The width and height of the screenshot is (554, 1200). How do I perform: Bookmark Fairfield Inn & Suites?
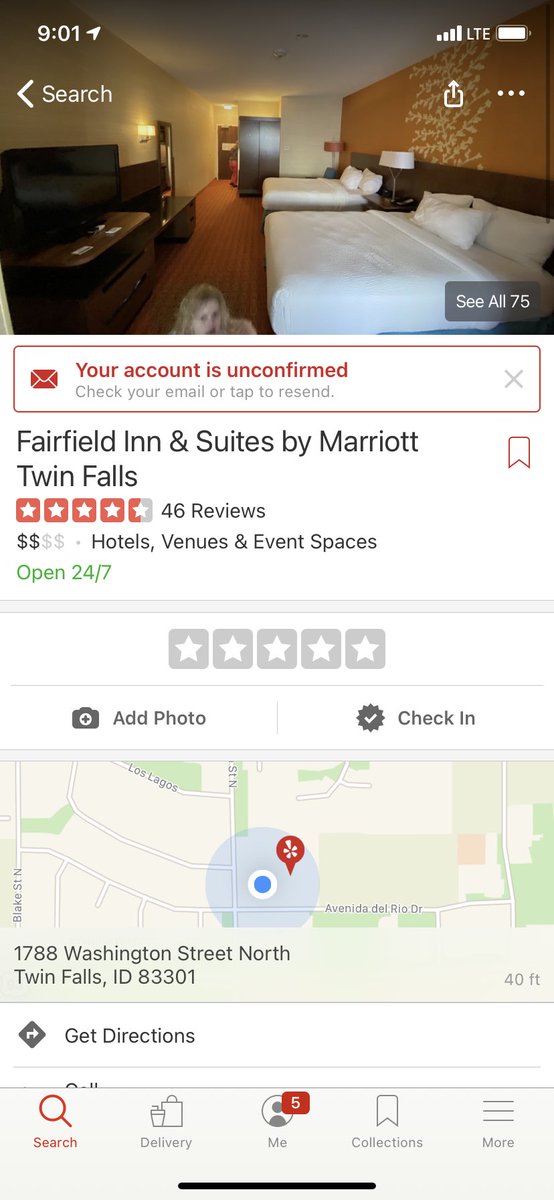click(519, 452)
